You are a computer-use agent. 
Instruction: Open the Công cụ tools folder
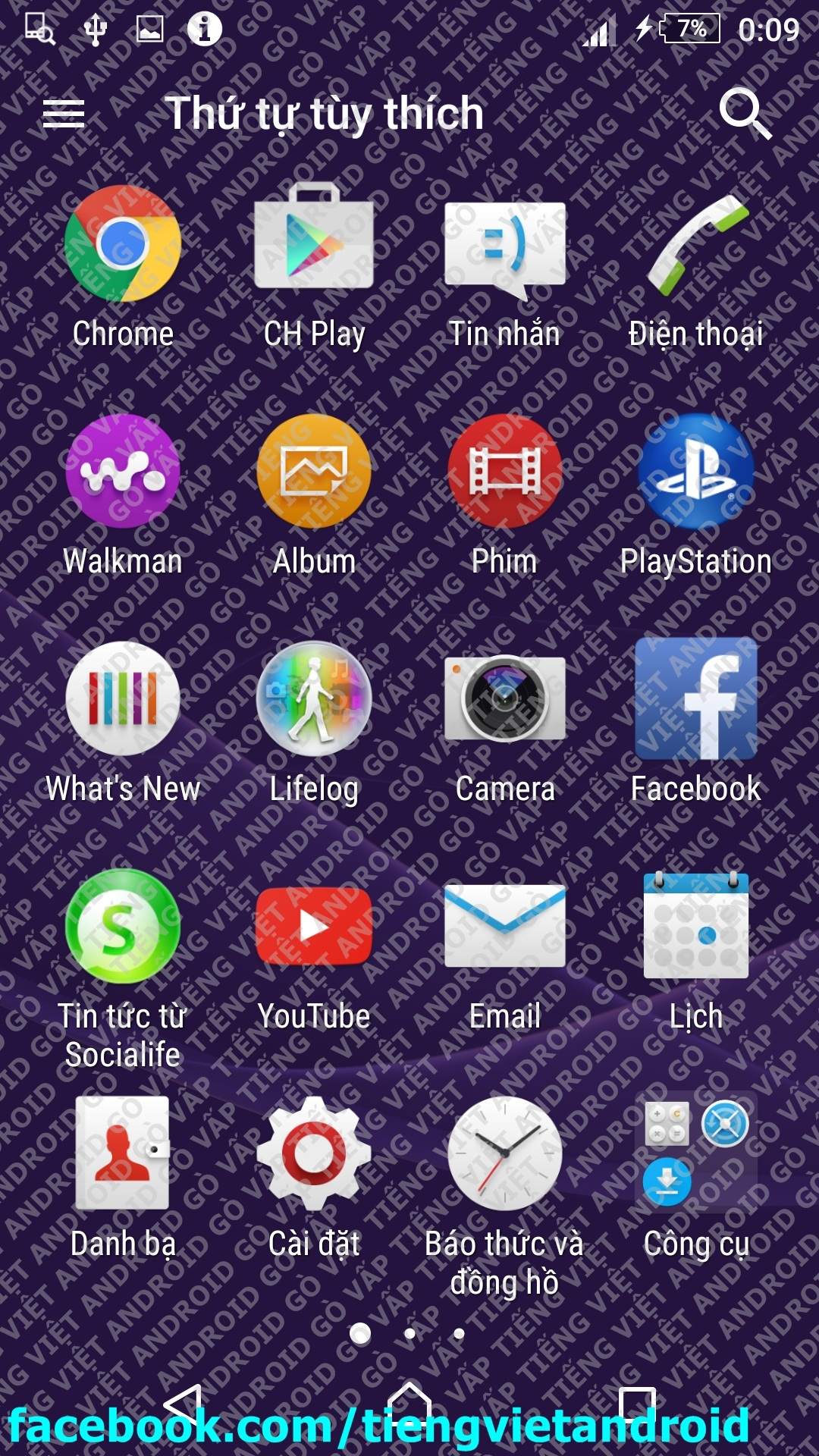tap(696, 1154)
